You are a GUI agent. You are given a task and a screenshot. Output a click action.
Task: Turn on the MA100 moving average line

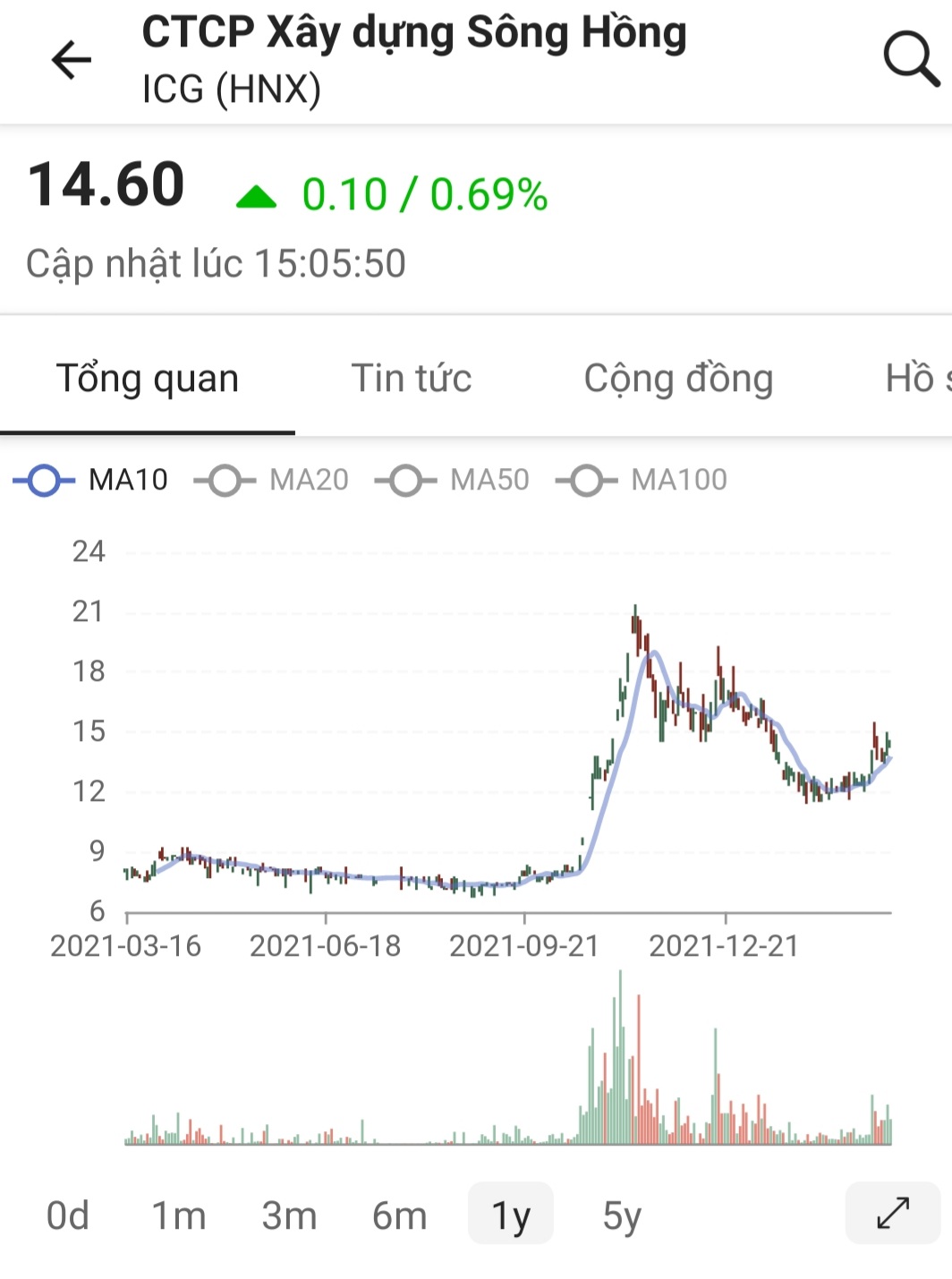tap(642, 481)
